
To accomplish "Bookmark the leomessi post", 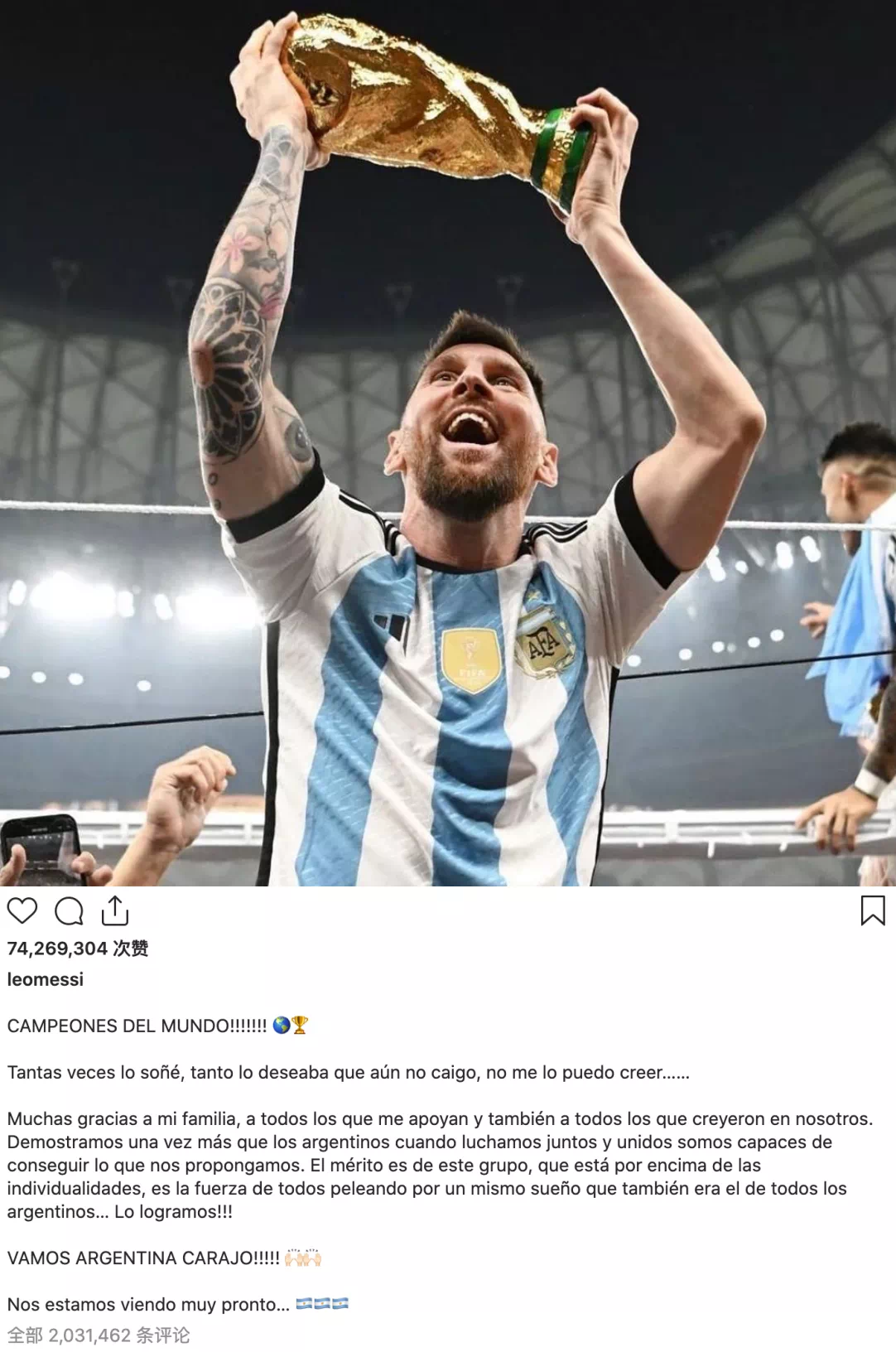I will pyautogui.click(x=872, y=910).
